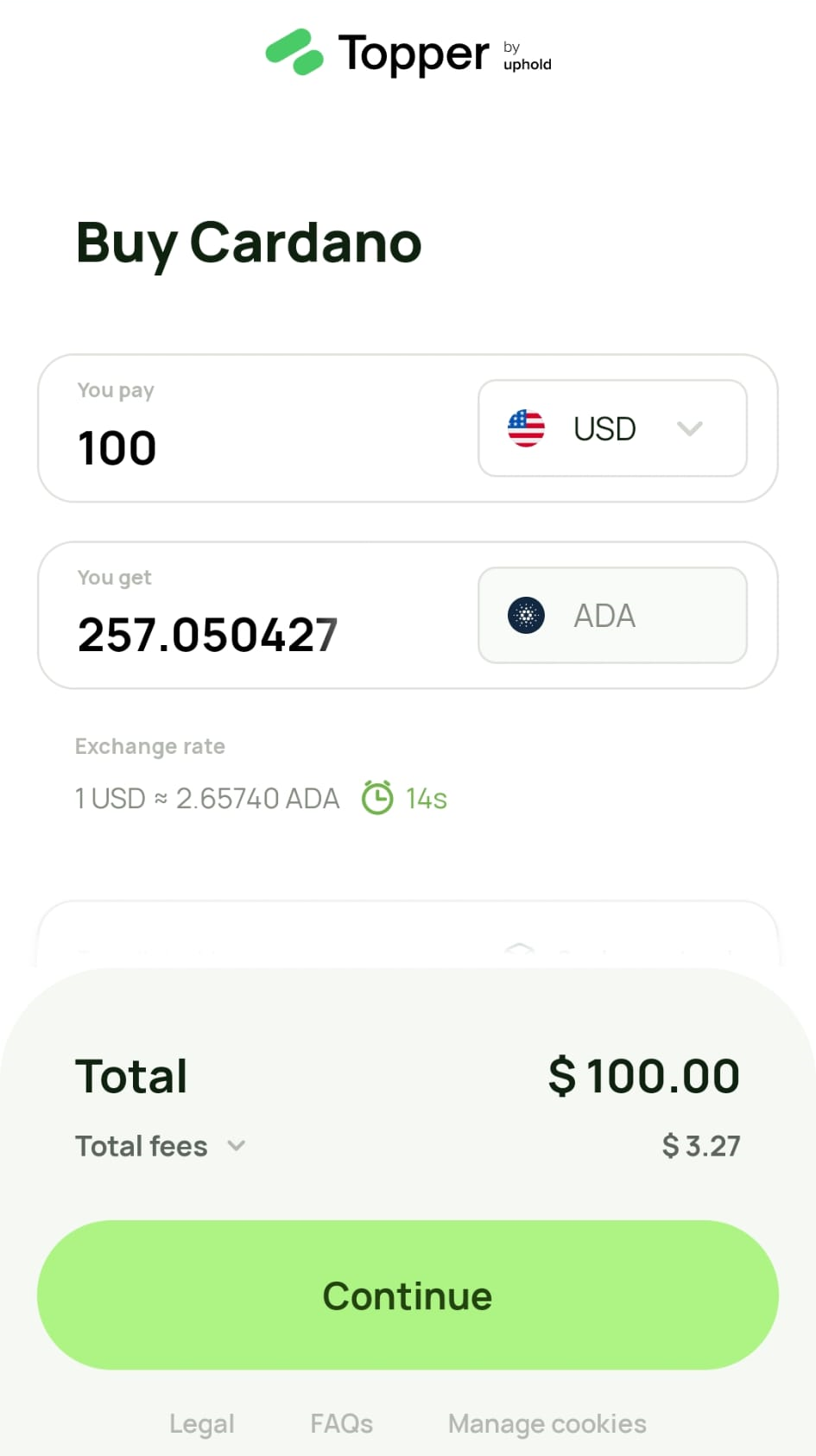This screenshot has width=816, height=1456.
Task: Tap the Continue button
Action: point(408,1295)
